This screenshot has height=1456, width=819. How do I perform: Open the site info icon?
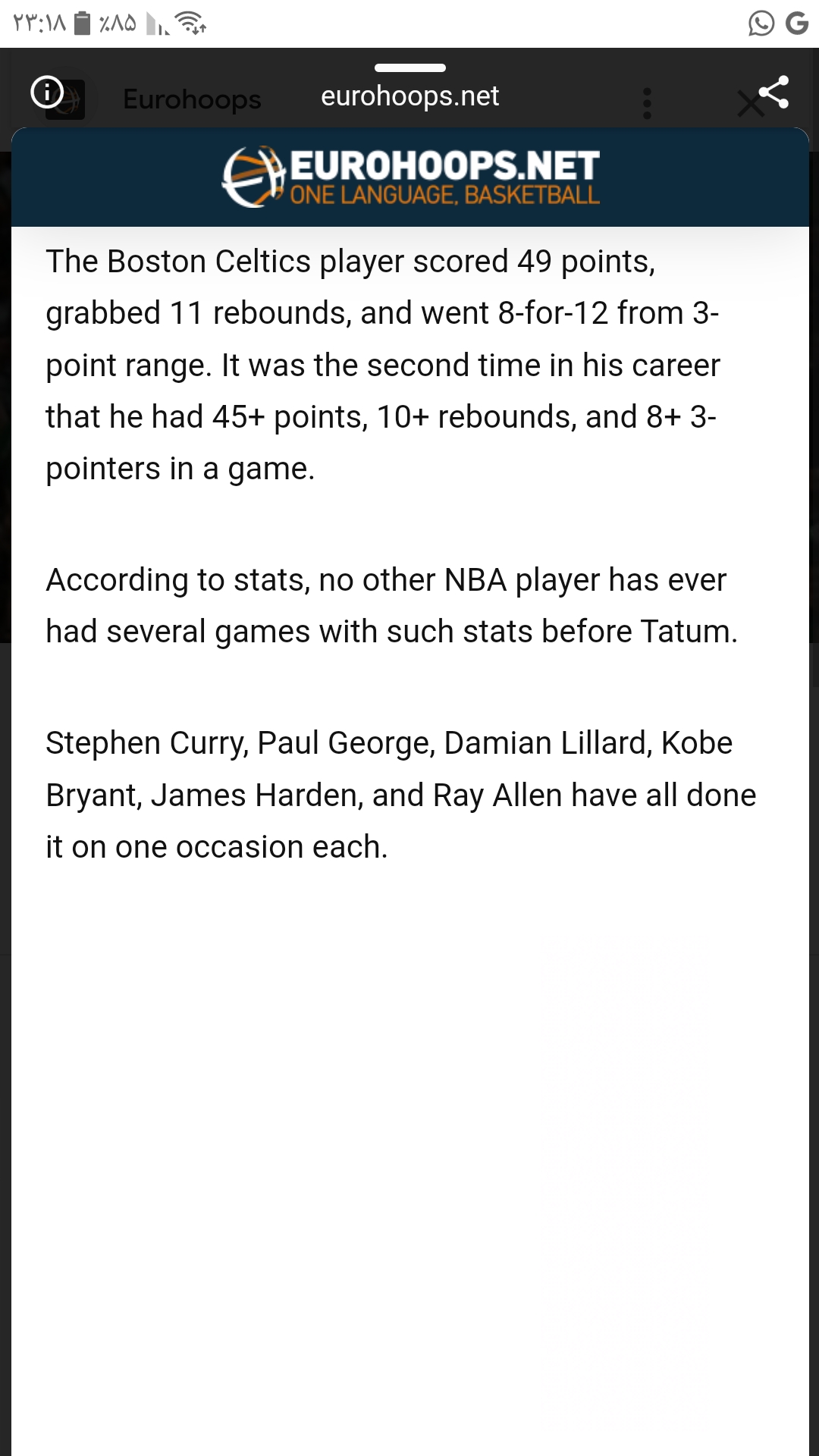47,93
